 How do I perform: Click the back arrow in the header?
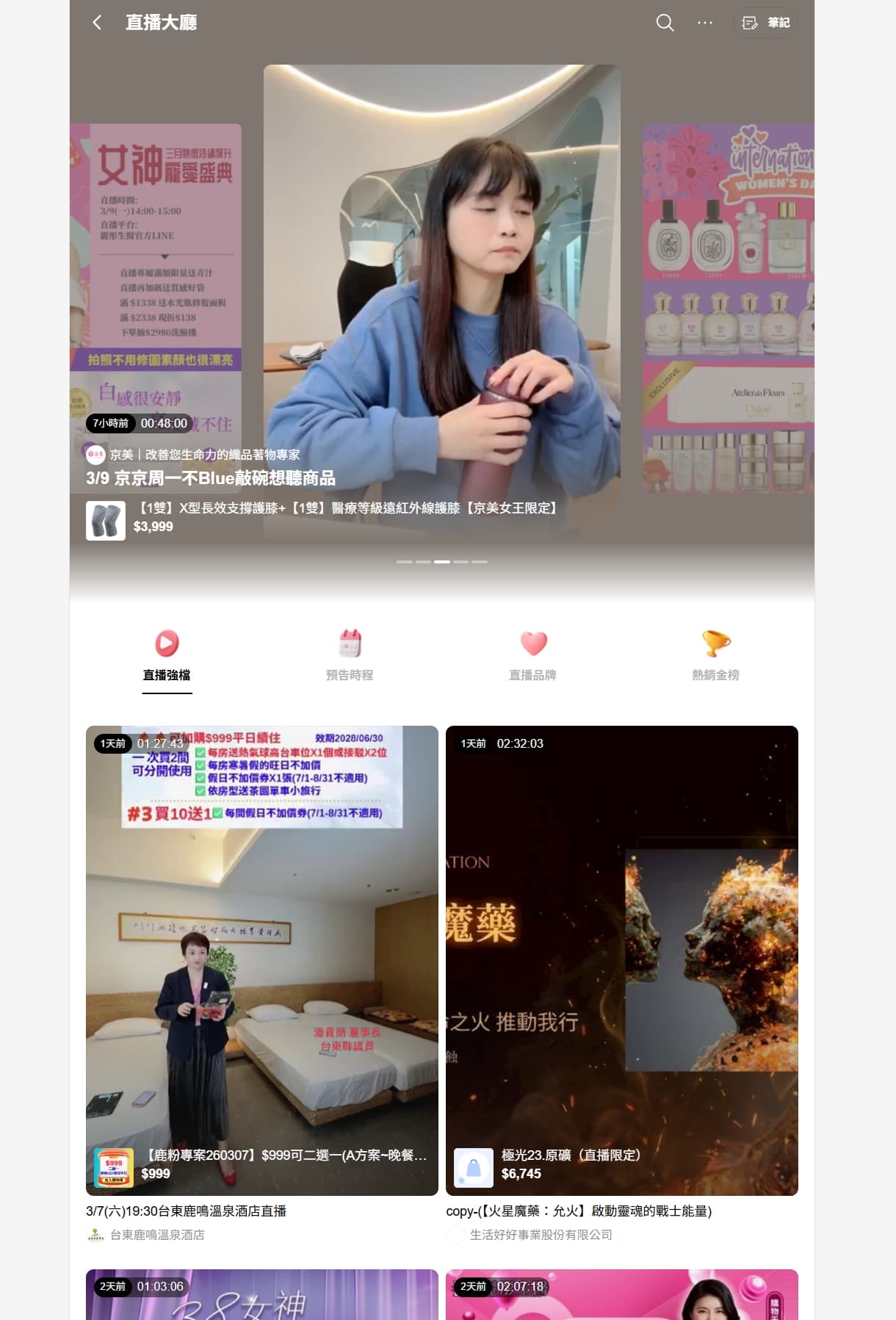pyautogui.click(x=96, y=23)
